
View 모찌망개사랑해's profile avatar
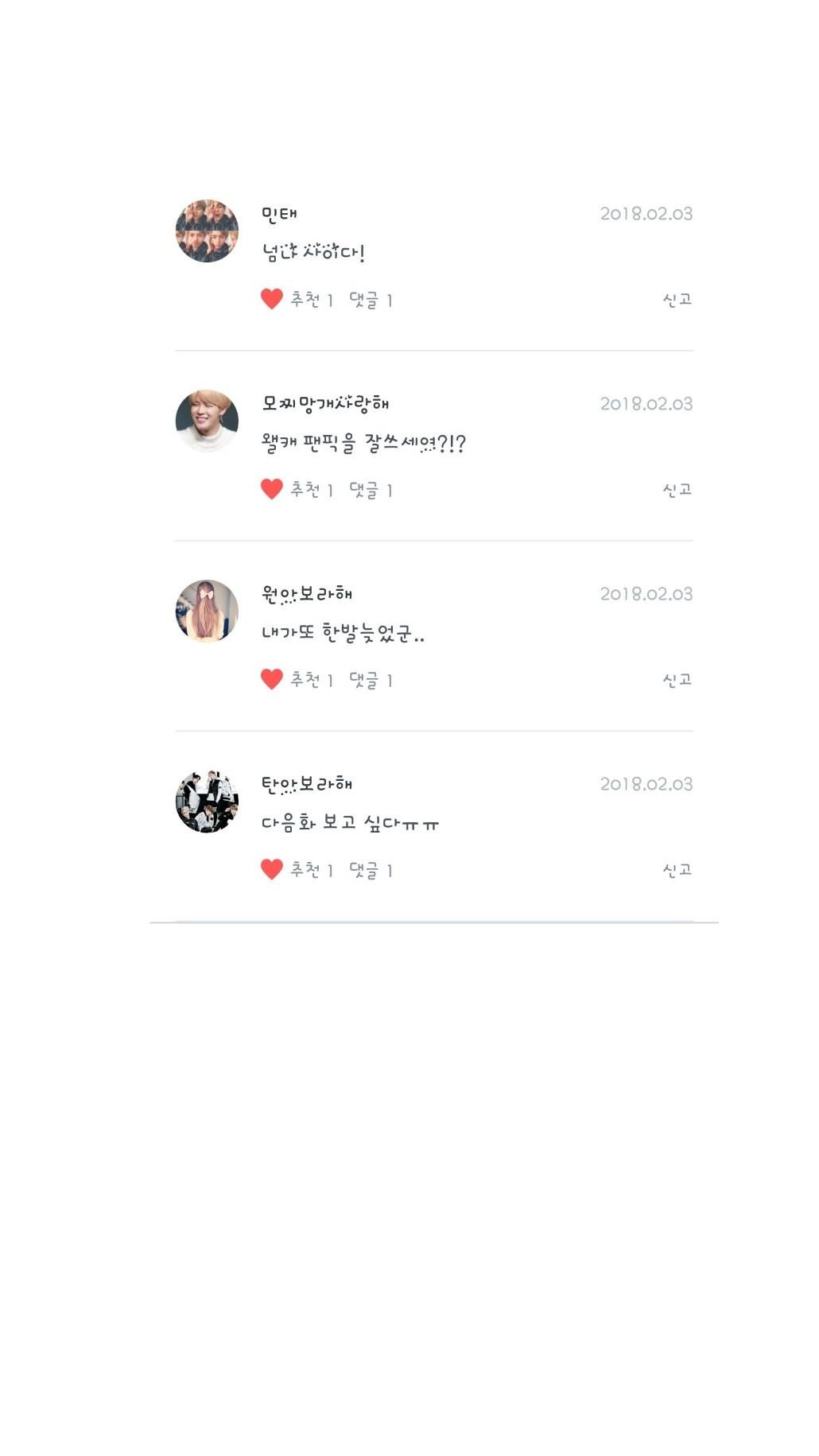point(207,421)
